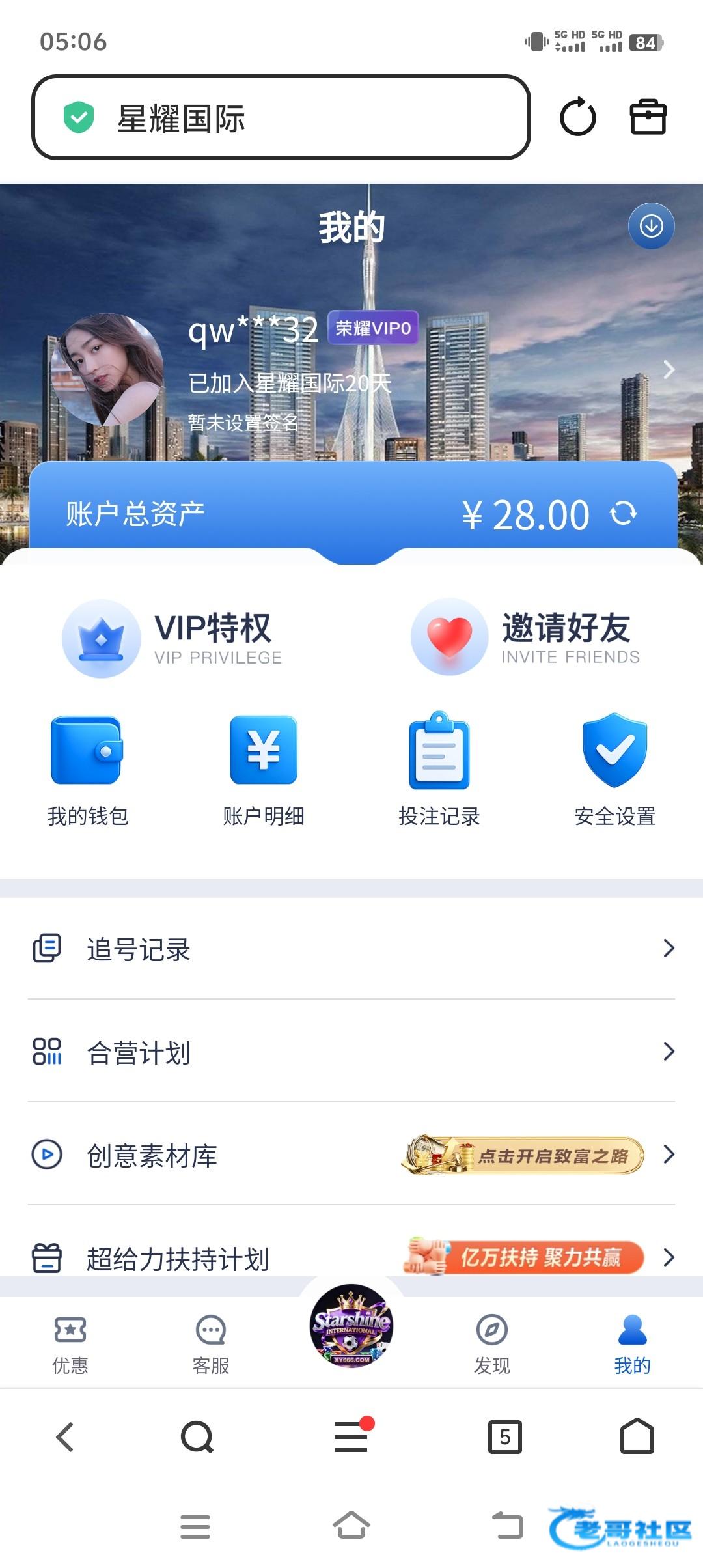Refresh the 账户总资产 balance
The height and width of the screenshot is (1568, 703).
(623, 514)
